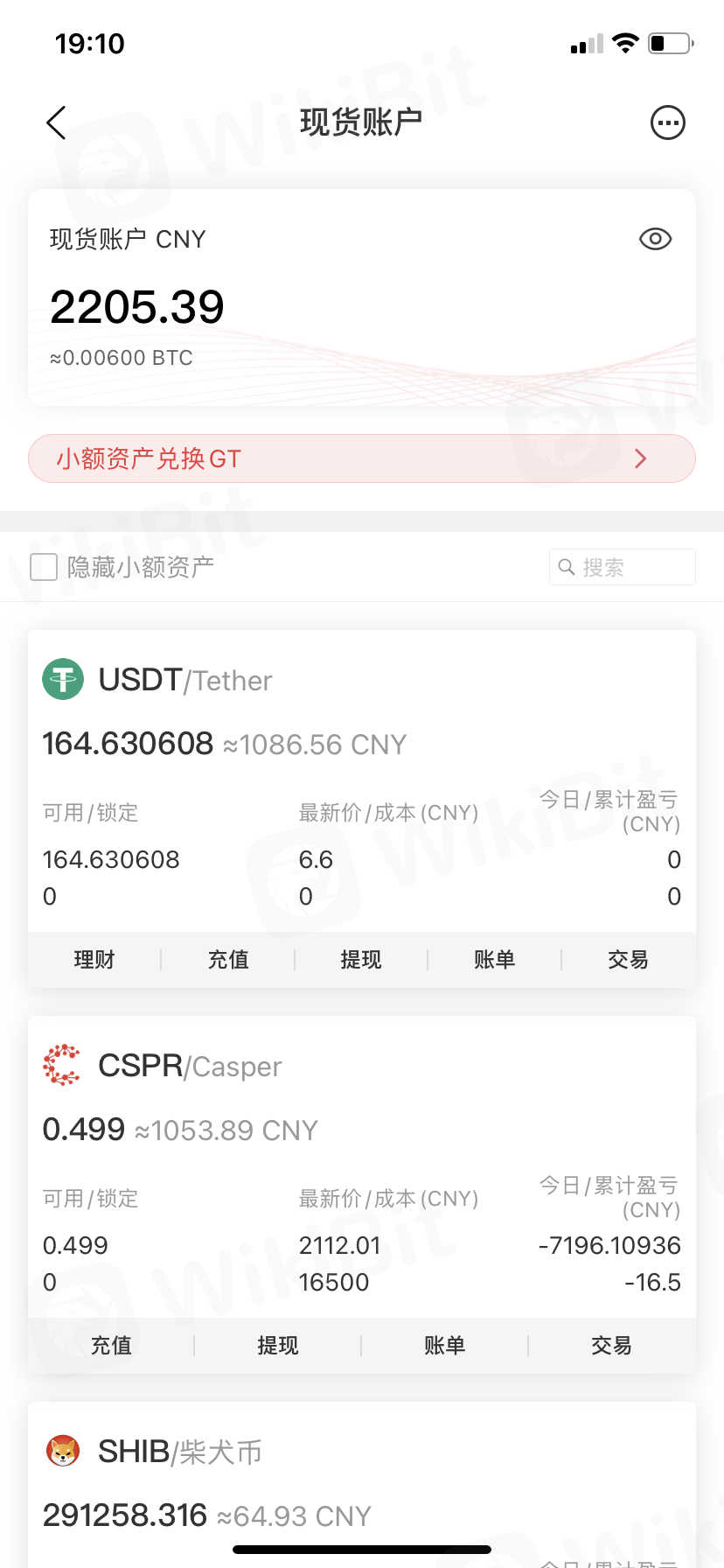Hide account balance with eye icon
Image resolution: width=724 pixels, height=1568 pixels.
(655, 239)
